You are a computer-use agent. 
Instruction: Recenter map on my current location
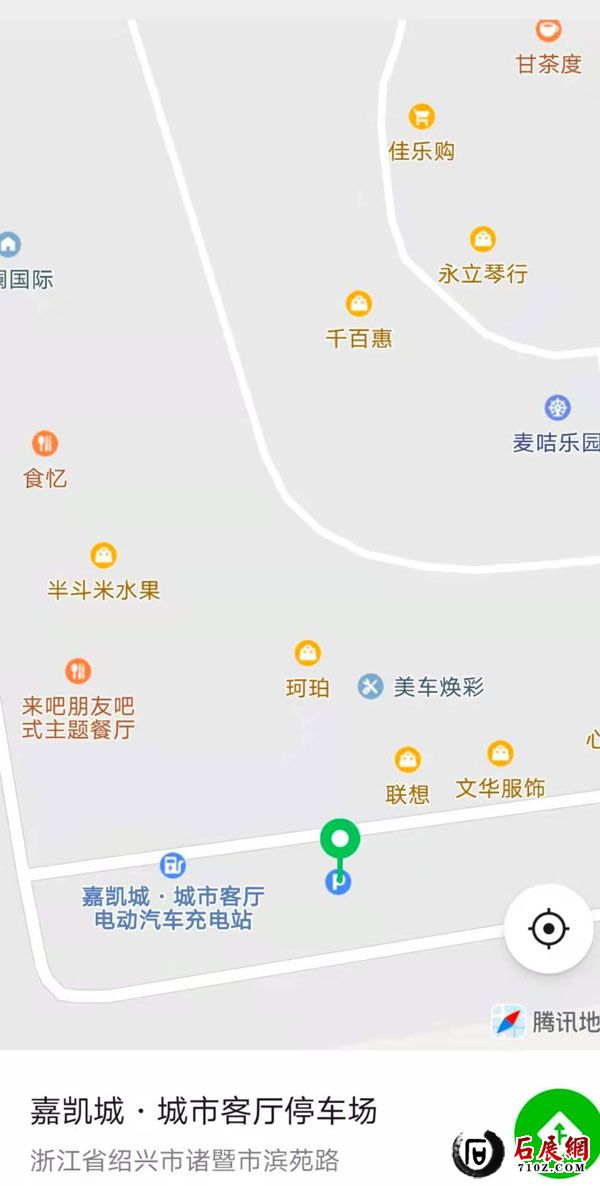[x=548, y=929]
